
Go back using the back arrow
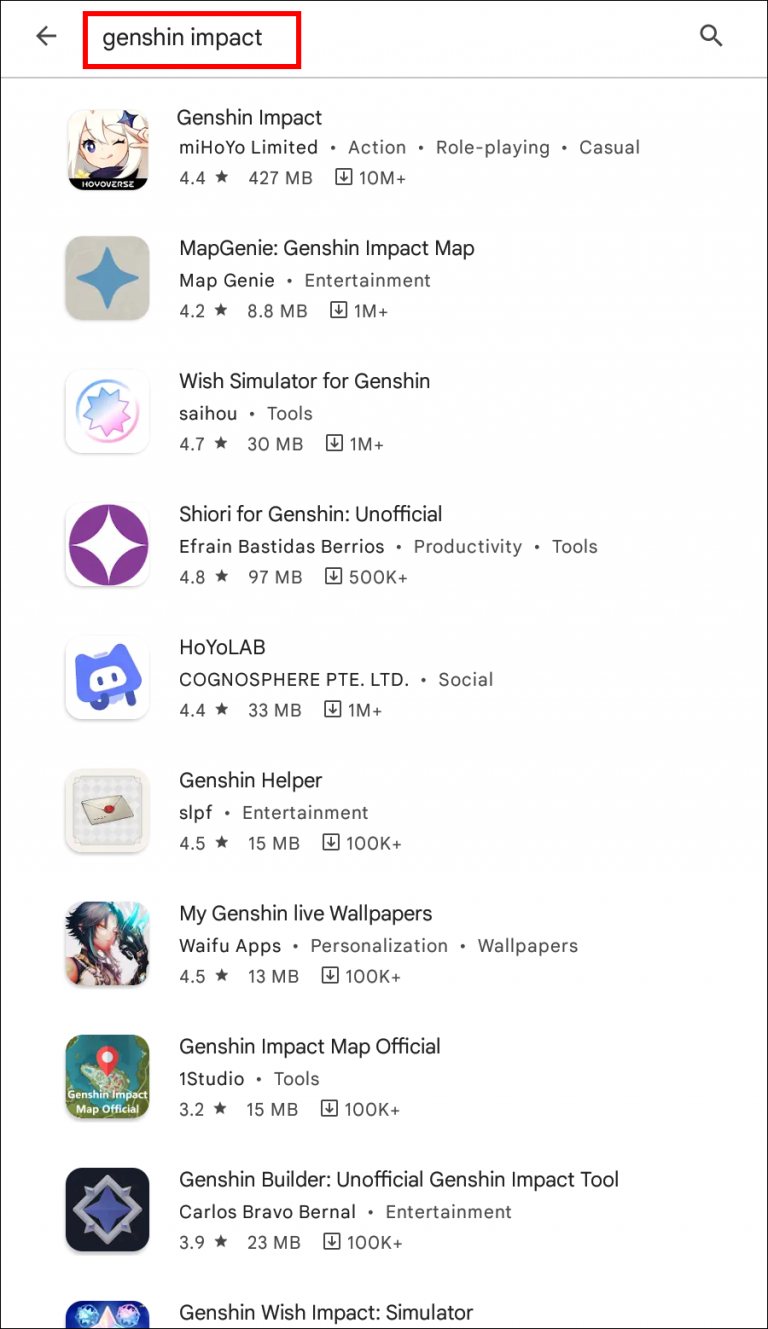pyautogui.click(x=46, y=37)
